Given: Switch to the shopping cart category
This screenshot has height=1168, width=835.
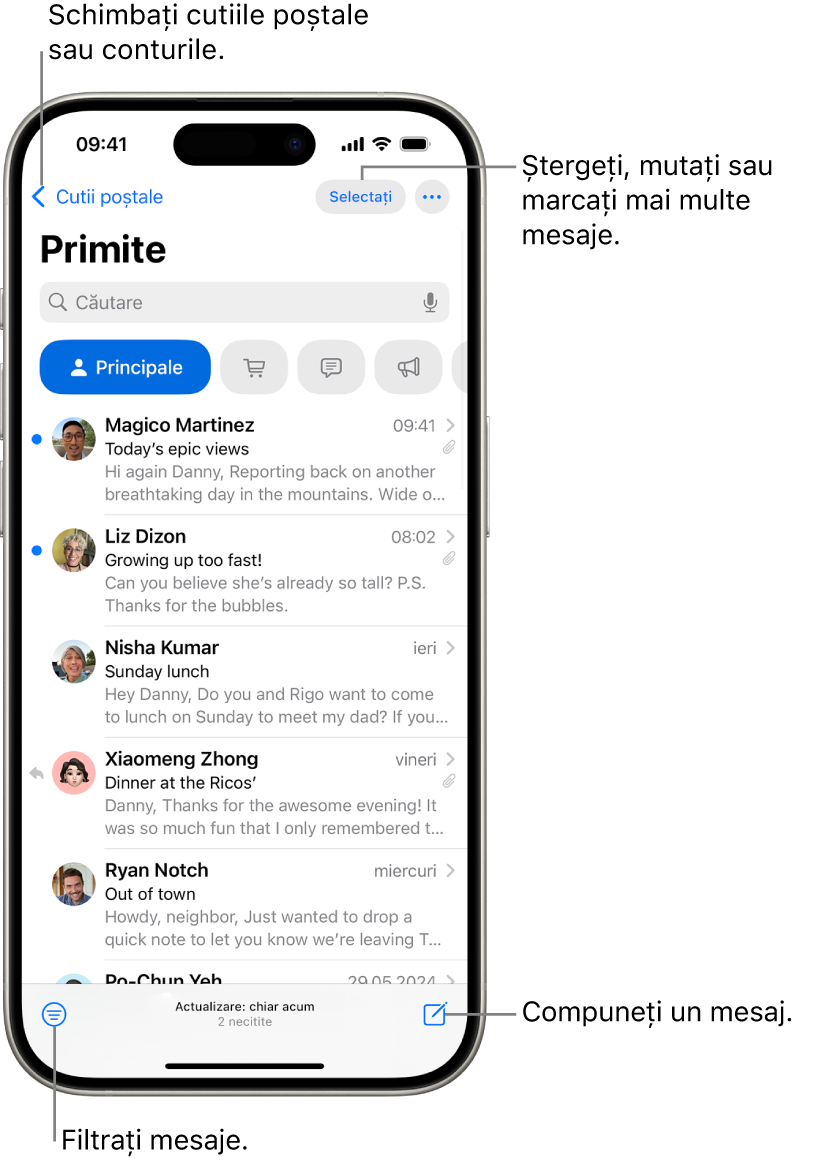Looking at the screenshot, I should pyautogui.click(x=254, y=367).
